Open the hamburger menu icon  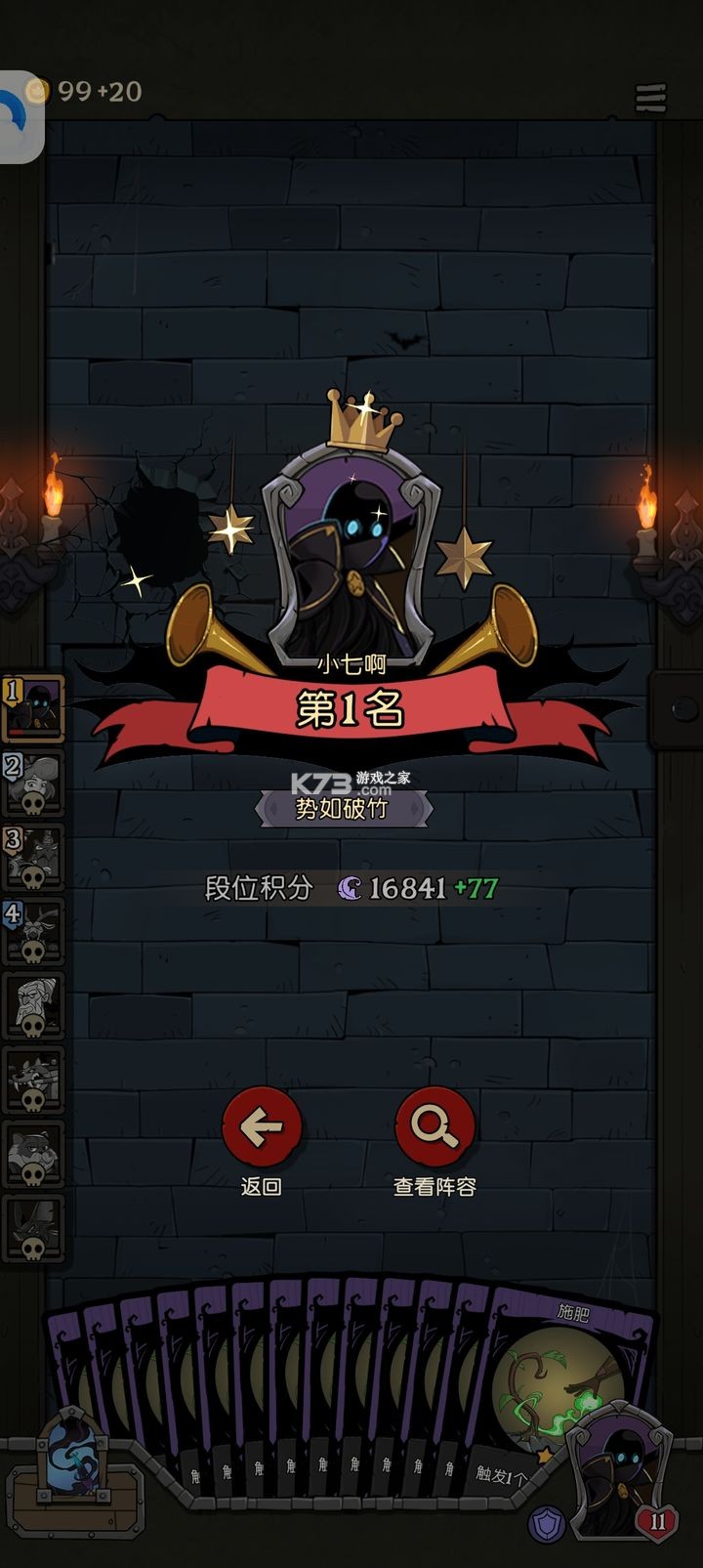point(650,98)
